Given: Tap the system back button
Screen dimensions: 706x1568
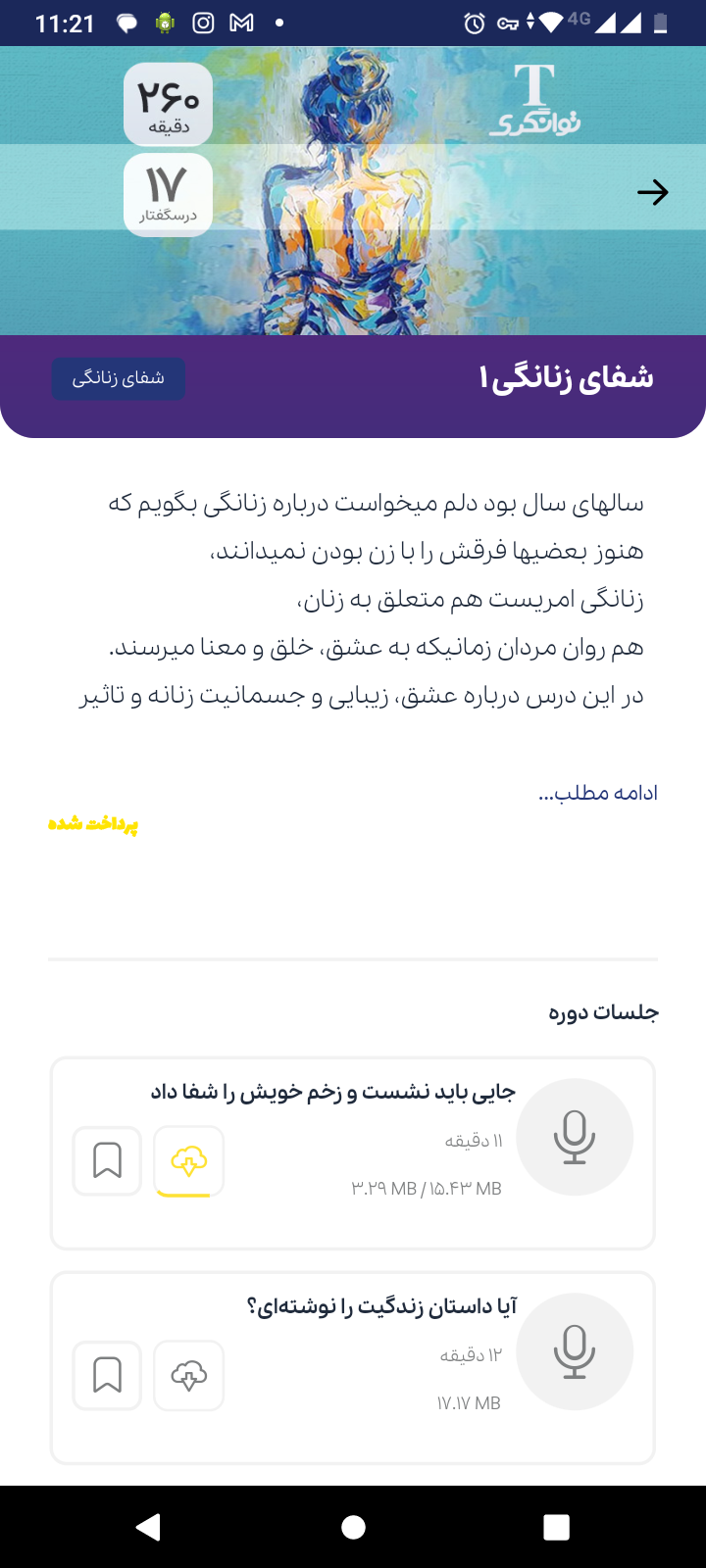Looking at the screenshot, I should coord(149,1527).
